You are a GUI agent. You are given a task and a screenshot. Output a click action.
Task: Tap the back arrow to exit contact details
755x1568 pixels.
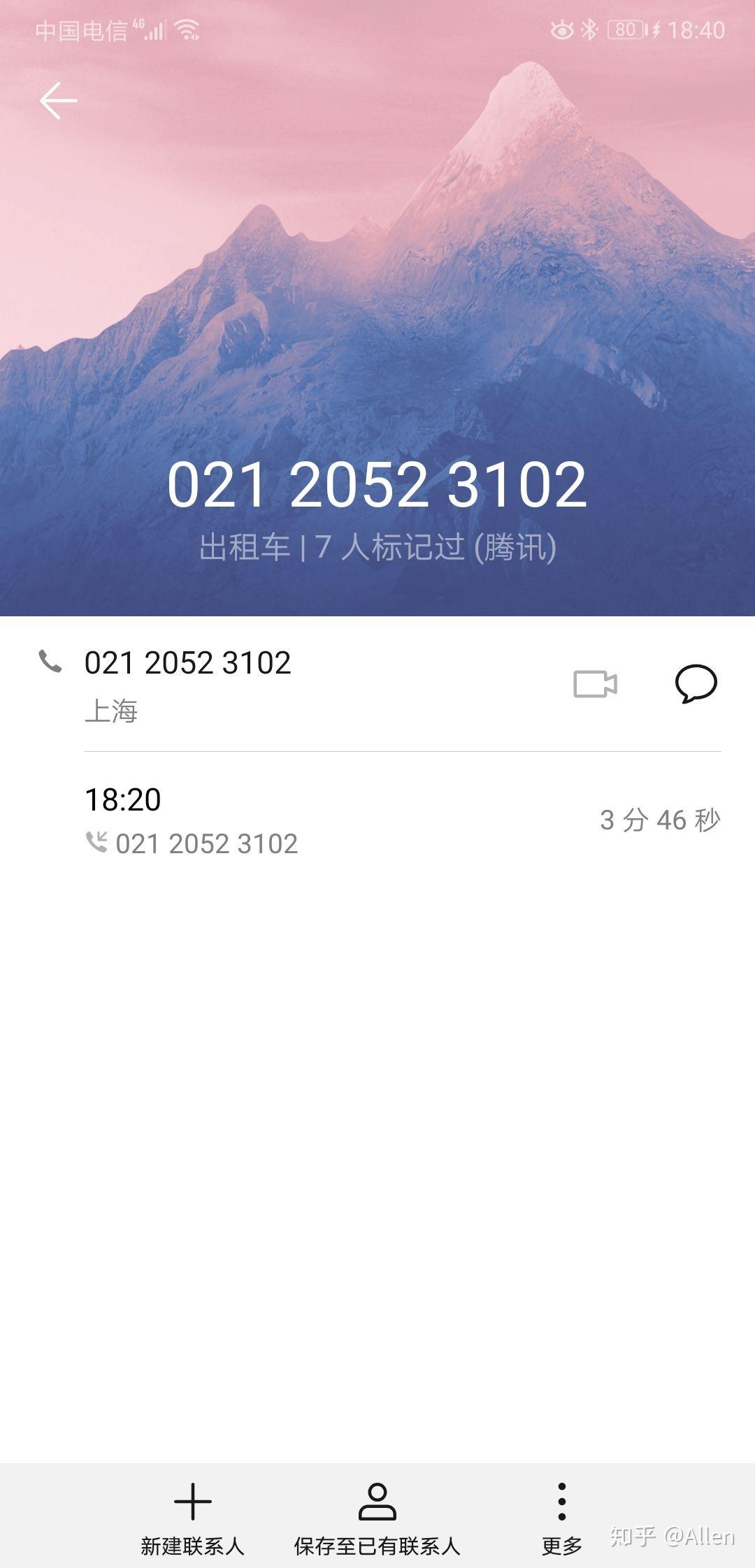tap(59, 101)
